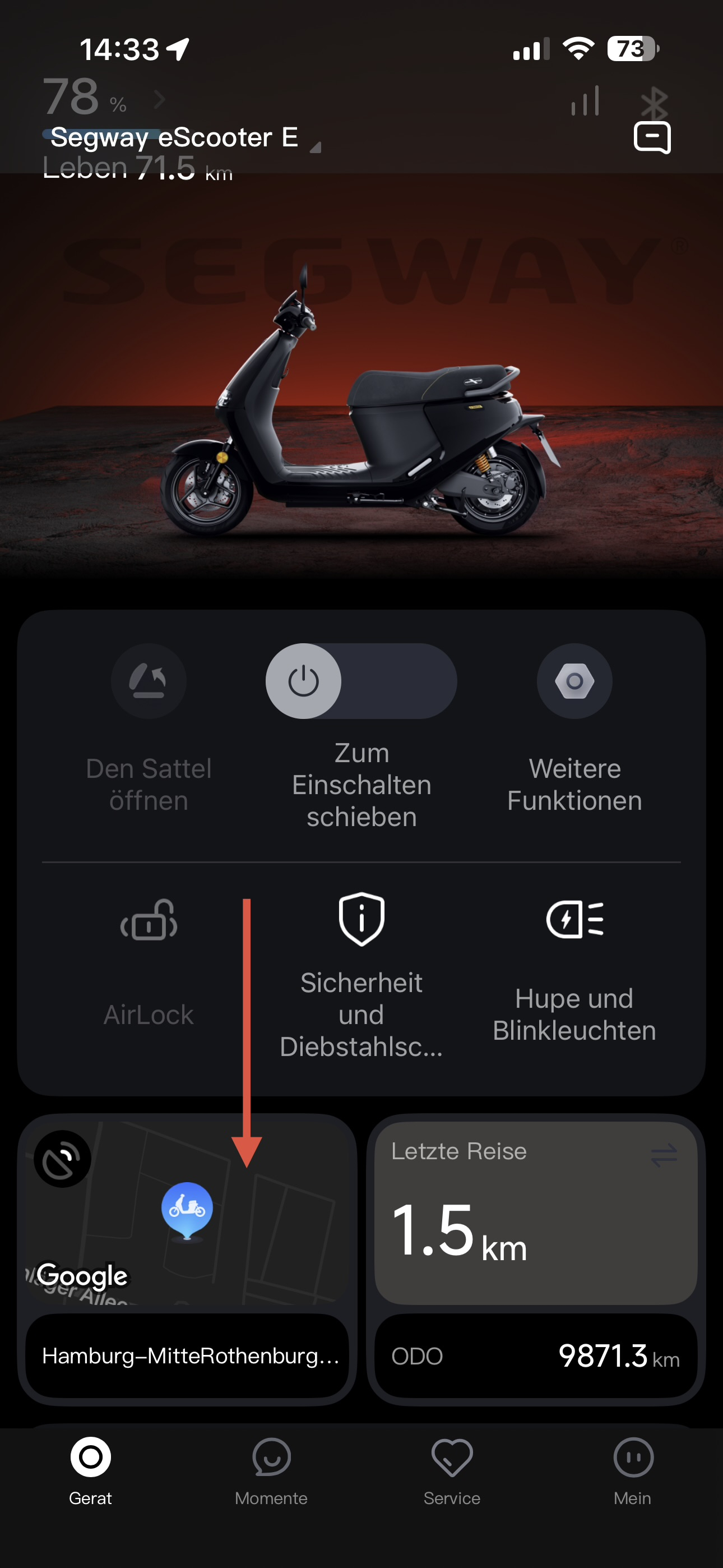Tap the swap arrows on Letzte Reise
This screenshot has height=1568, width=723.
pos(664,1155)
